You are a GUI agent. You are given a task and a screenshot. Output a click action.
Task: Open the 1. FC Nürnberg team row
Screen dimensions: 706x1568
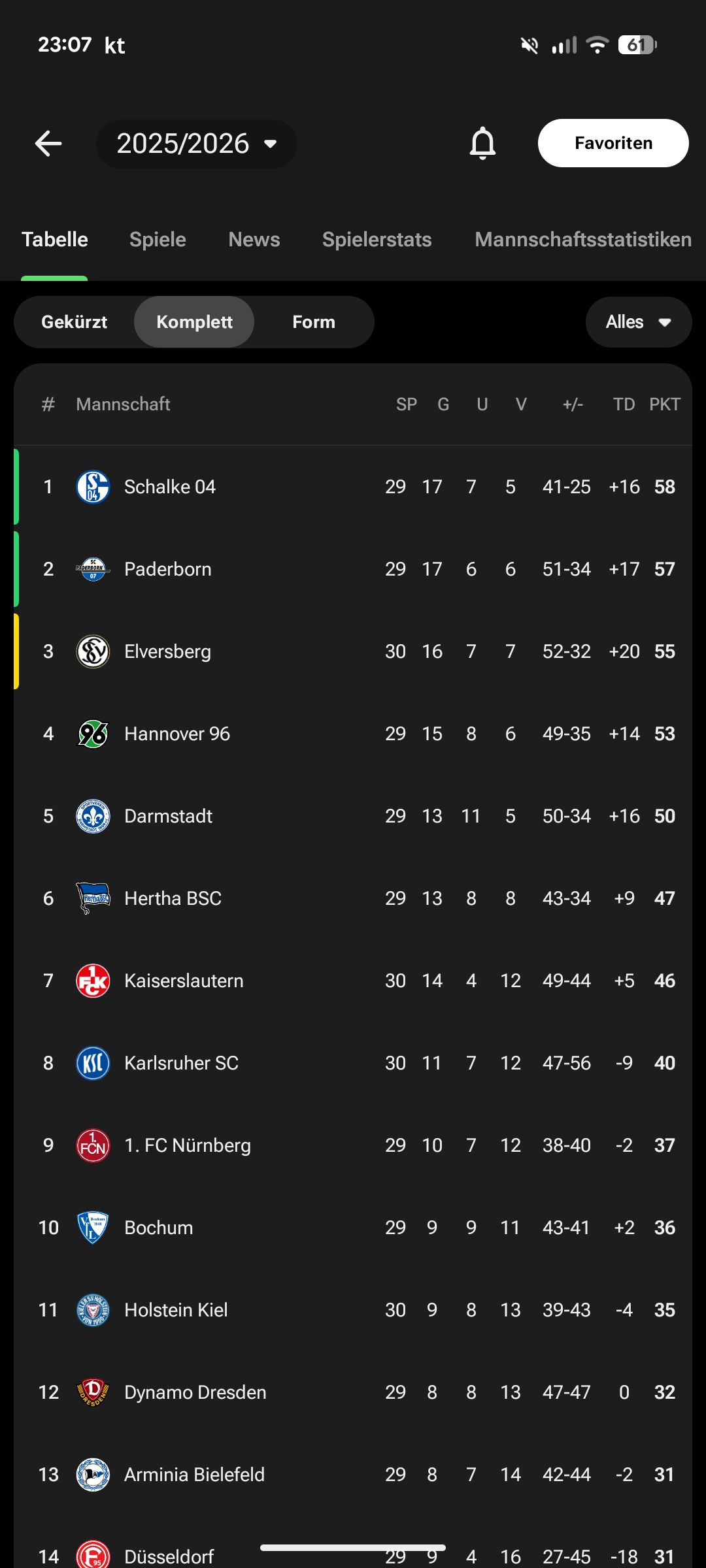click(187, 1145)
